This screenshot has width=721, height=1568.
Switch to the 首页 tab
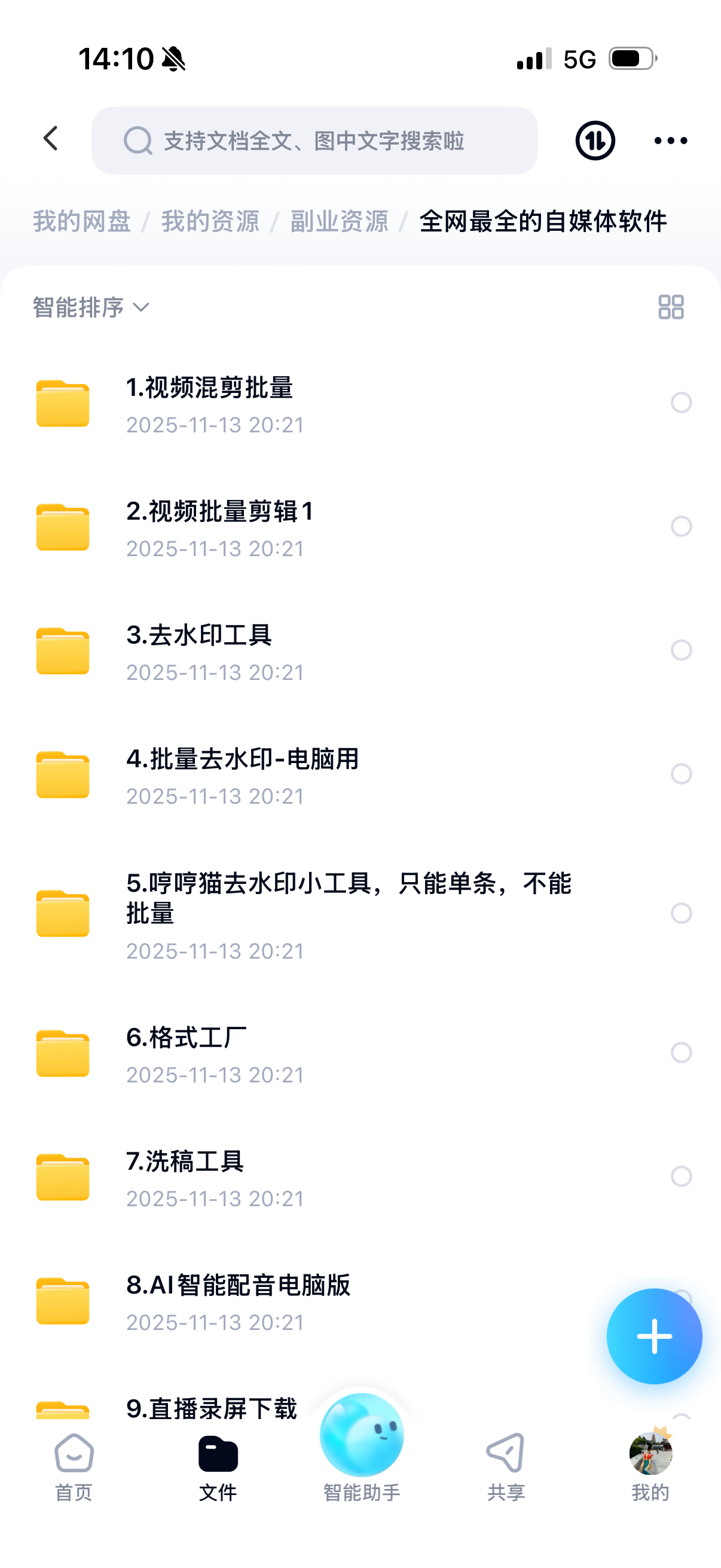[x=74, y=1467]
